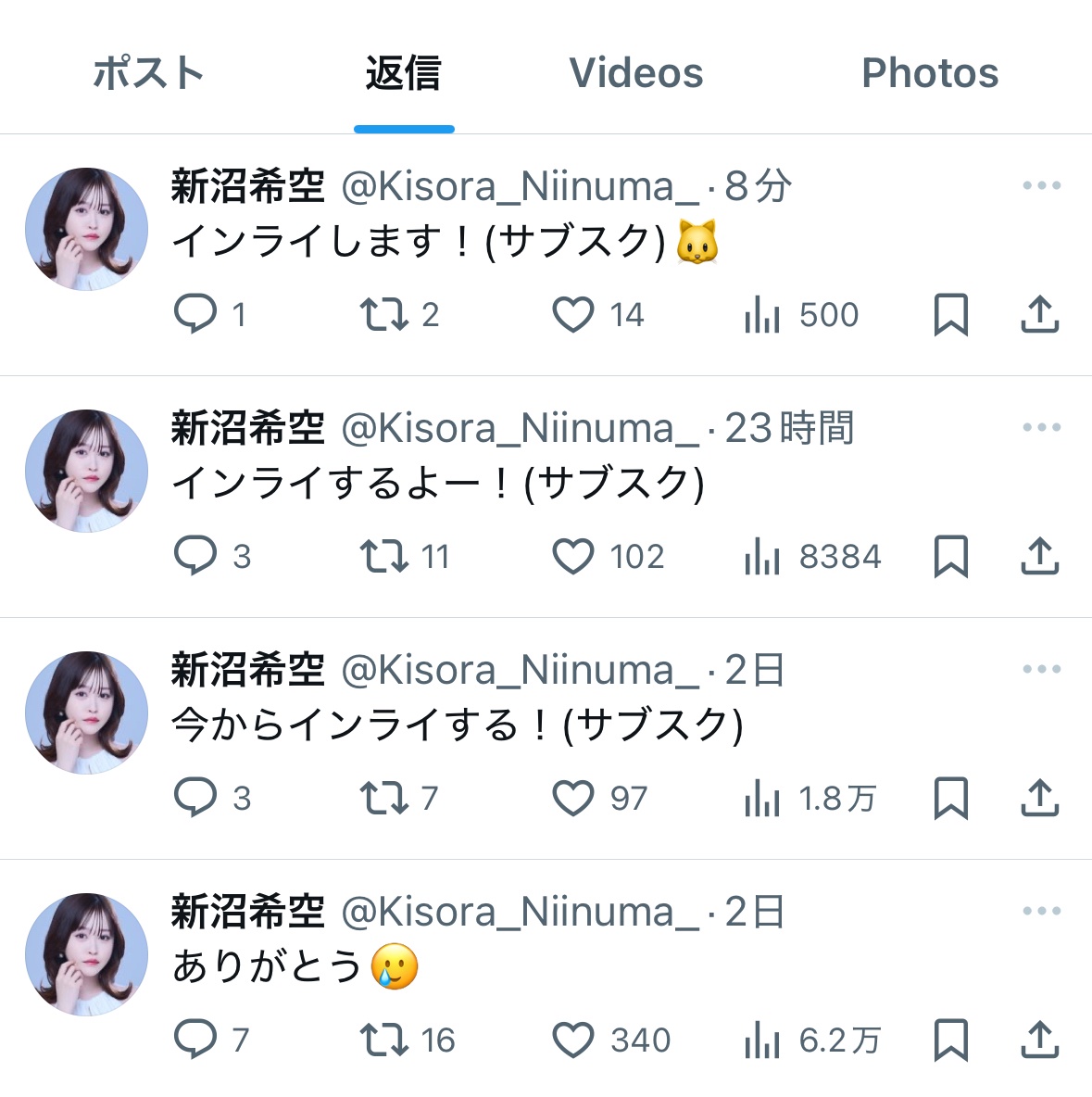The height and width of the screenshot is (1097, 1092).
Task: Like the インライします！ post from 8分 ago
Action: pyautogui.click(x=573, y=315)
